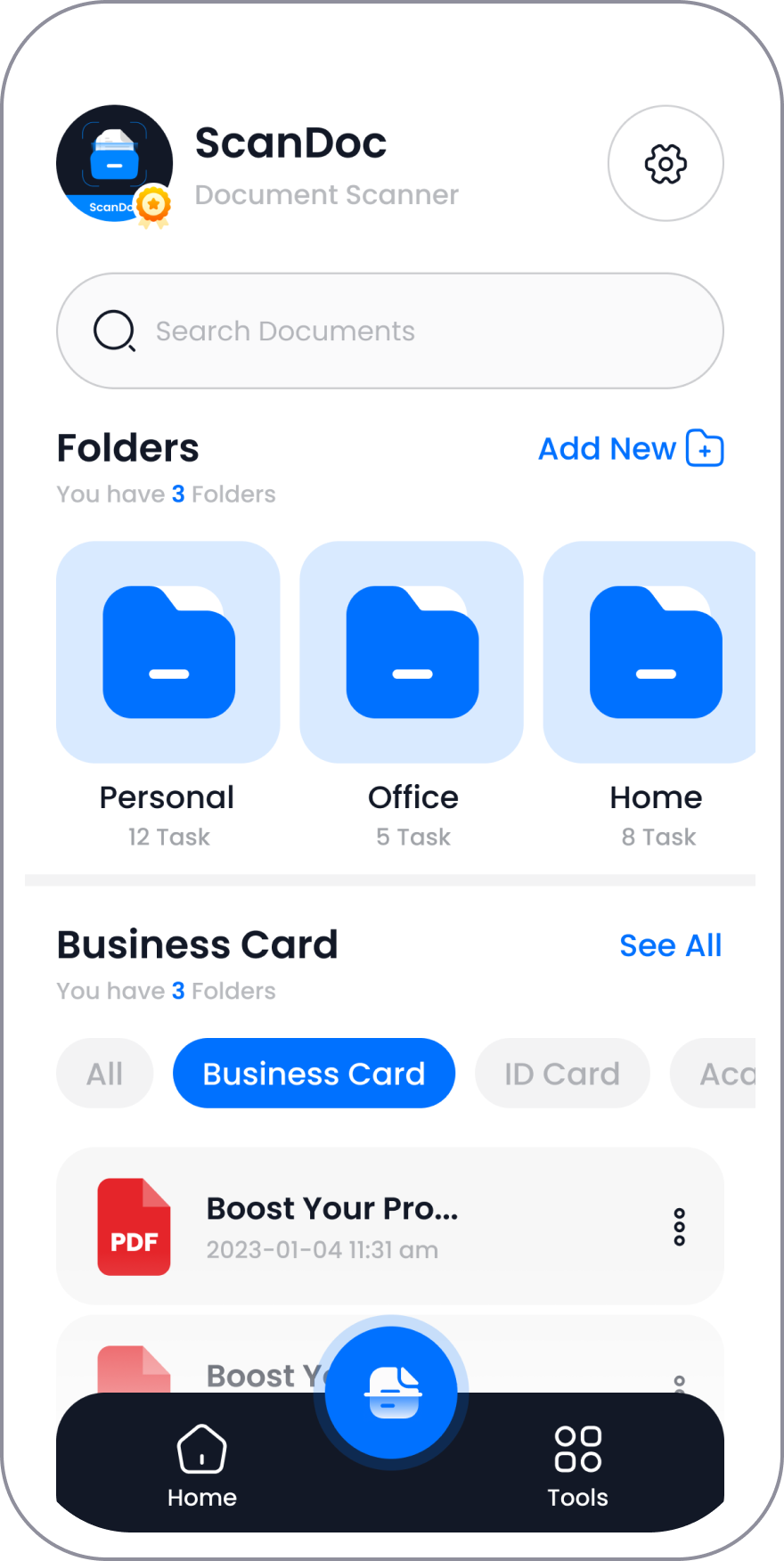This screenshot has height=1561, width=784.
Task: Switch to the ID Card chip
Action: click(x=561, y=1074)
